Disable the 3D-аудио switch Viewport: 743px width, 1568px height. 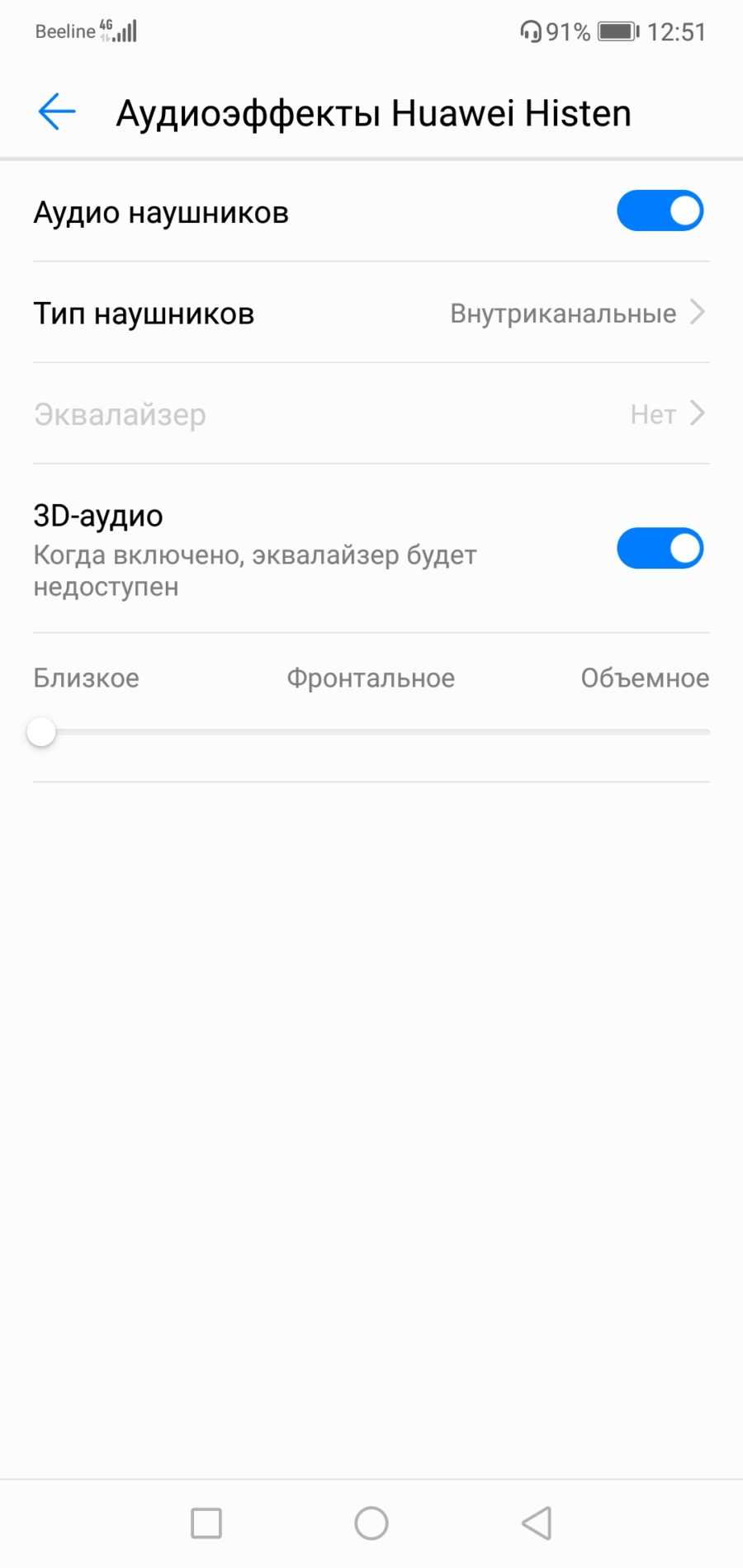[659, 549]
